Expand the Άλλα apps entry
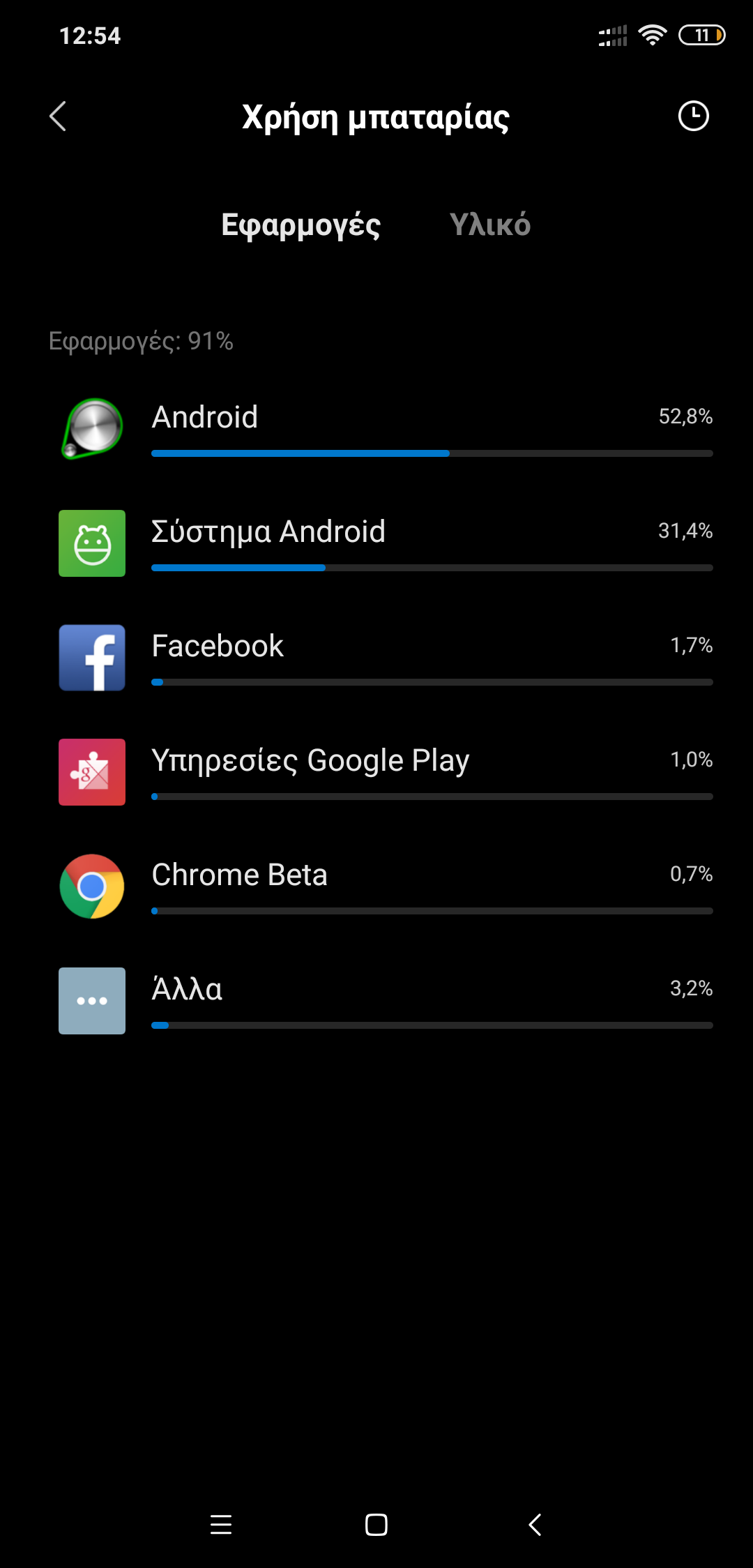Image resolution: width=753 pixels, height=1568 pixels. click(376, 1001)
